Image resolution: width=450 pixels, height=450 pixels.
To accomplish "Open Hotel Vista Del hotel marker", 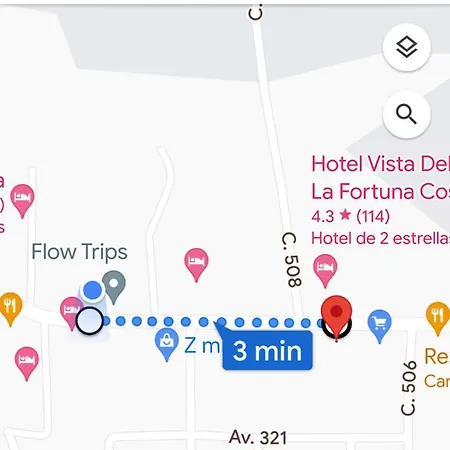I will pos(325,270).
